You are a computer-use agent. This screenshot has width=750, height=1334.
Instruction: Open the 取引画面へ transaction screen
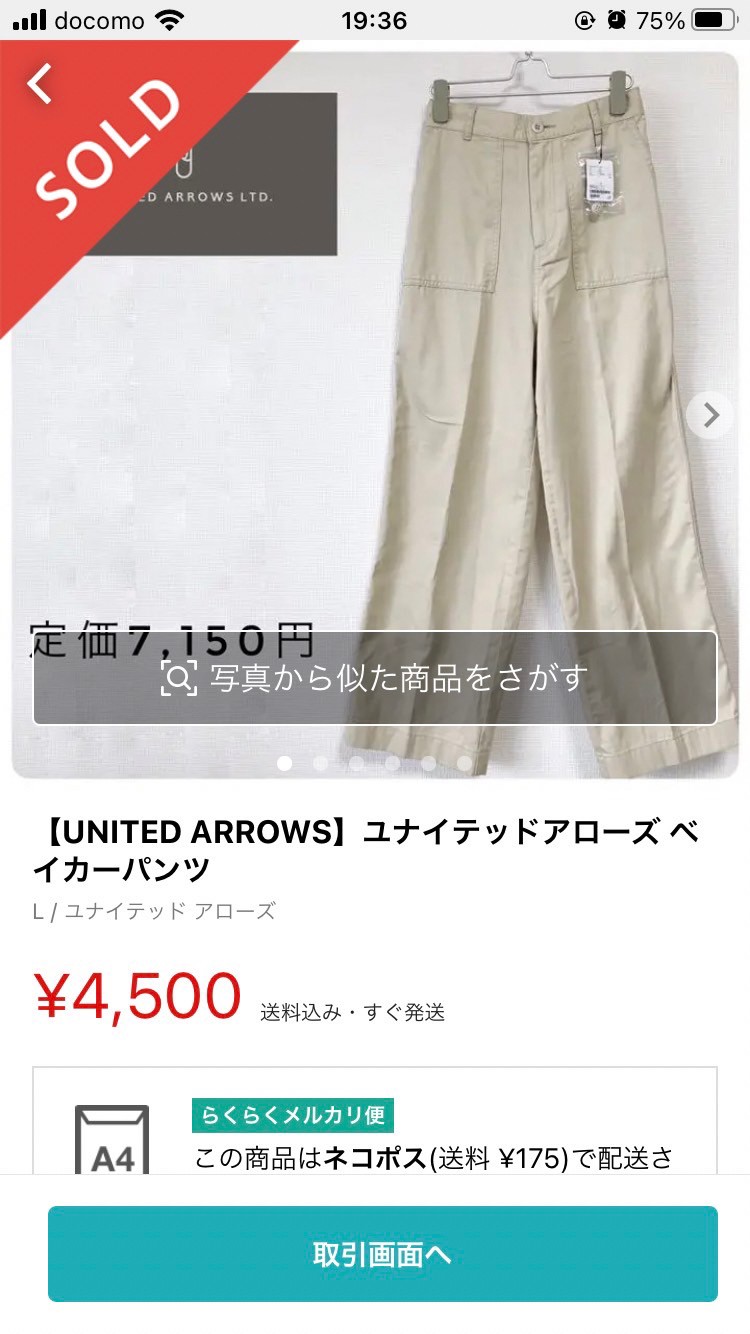(382, 1254)
